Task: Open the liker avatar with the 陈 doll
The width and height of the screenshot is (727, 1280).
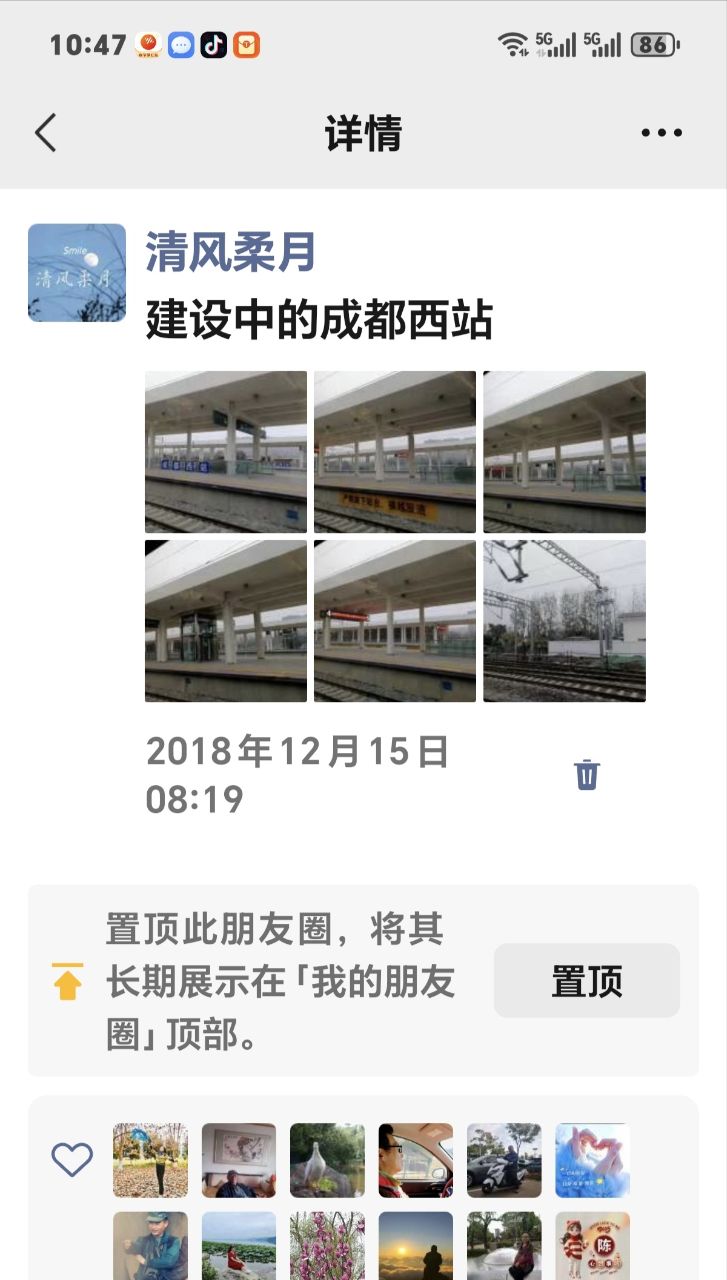Action: coord(592,1246)
